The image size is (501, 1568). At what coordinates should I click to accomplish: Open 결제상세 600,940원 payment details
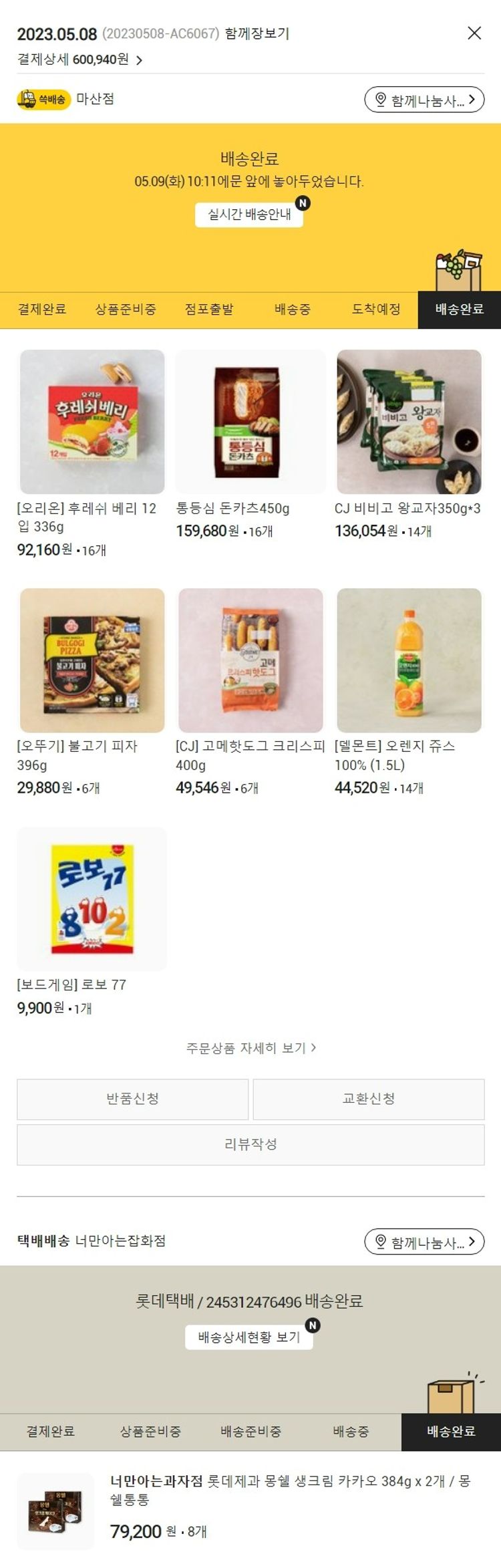pyautogui.click(x=80, y=60)
